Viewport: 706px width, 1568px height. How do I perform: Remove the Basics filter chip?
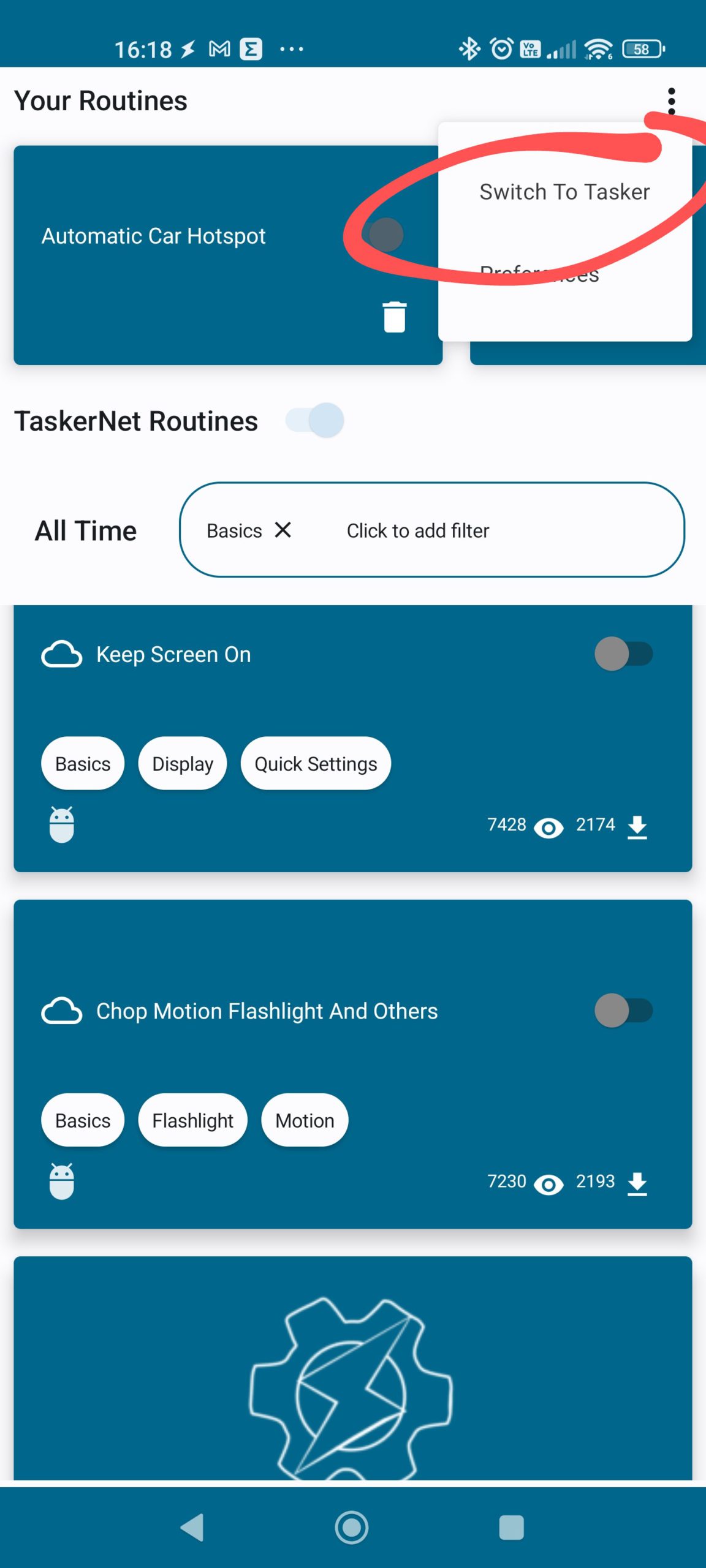point(283,530)
